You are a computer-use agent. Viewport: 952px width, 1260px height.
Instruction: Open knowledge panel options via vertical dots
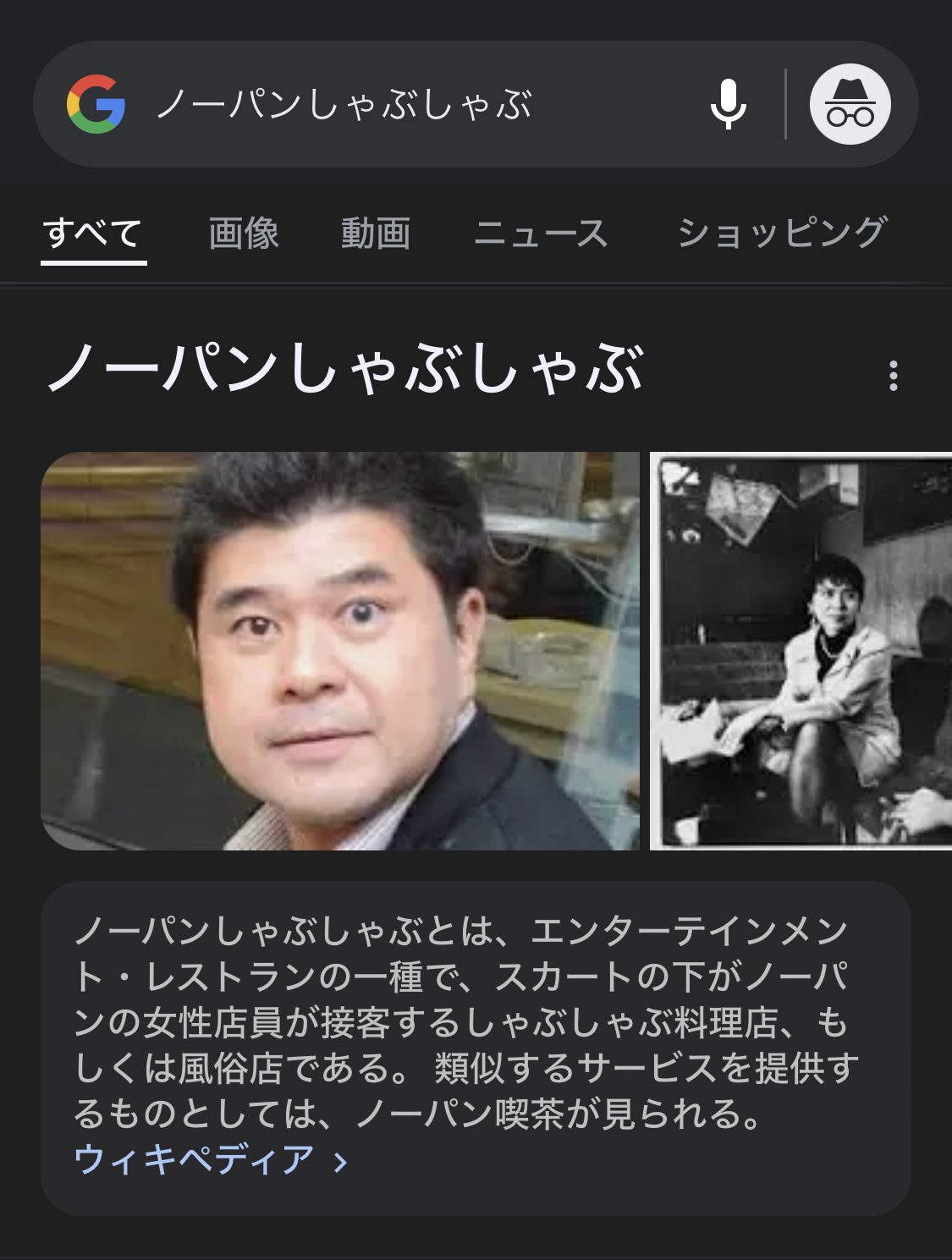(894, 372)
